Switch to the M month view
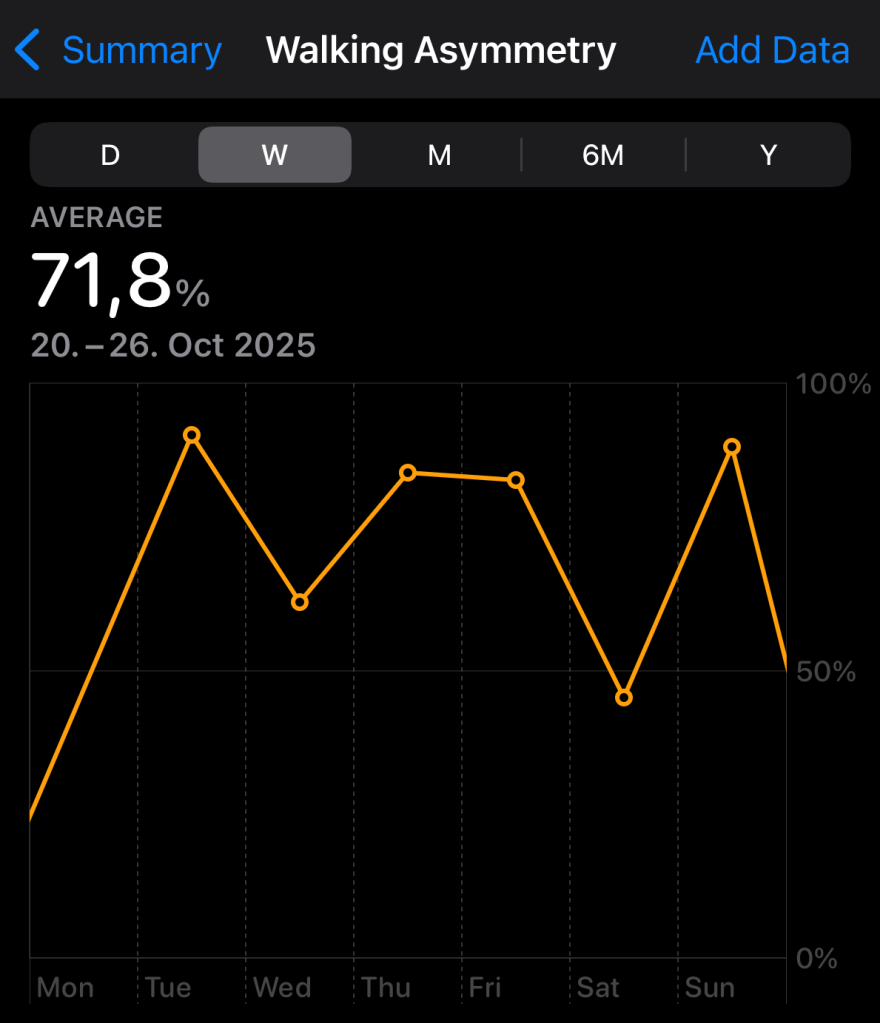880x1023 pixels. [439, 155]
